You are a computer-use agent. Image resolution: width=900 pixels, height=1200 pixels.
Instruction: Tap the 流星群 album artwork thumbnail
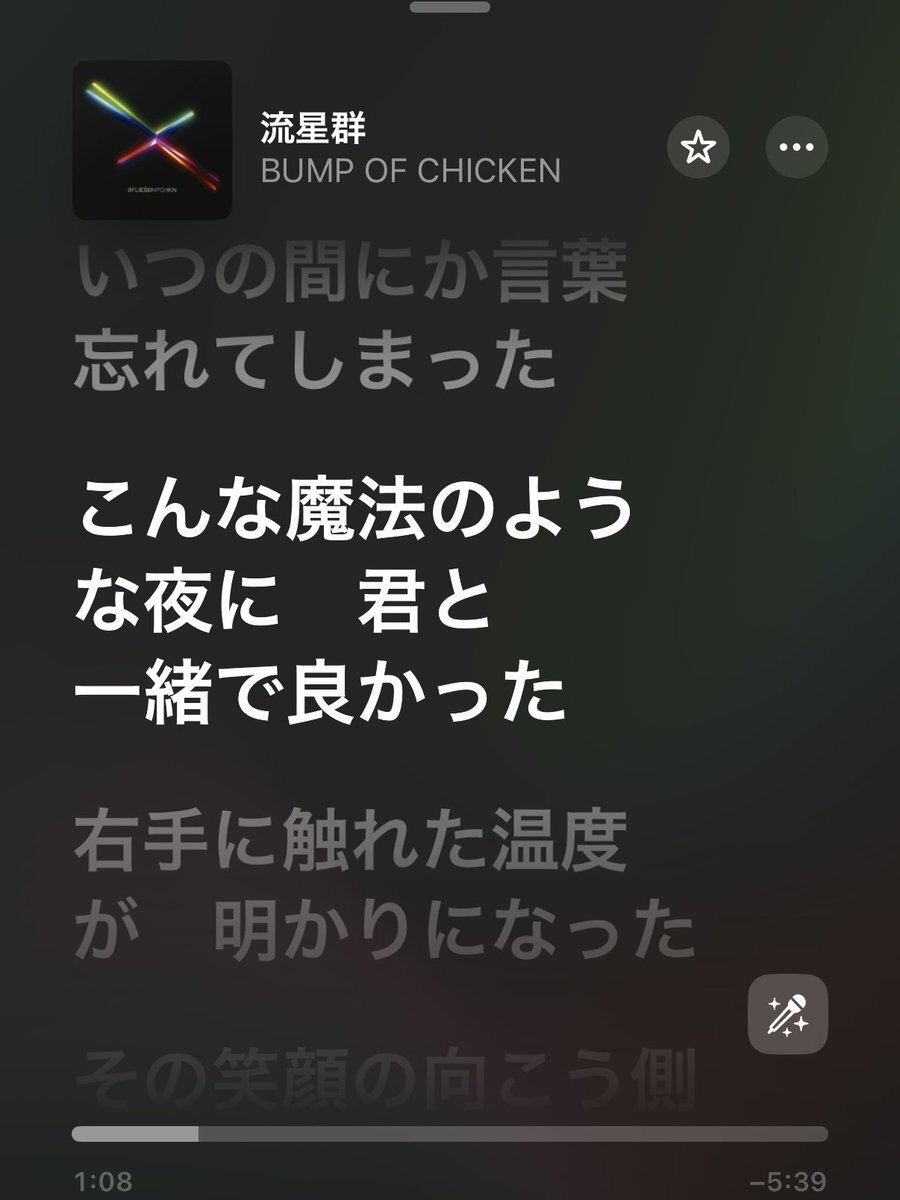(x=152, y=140)
